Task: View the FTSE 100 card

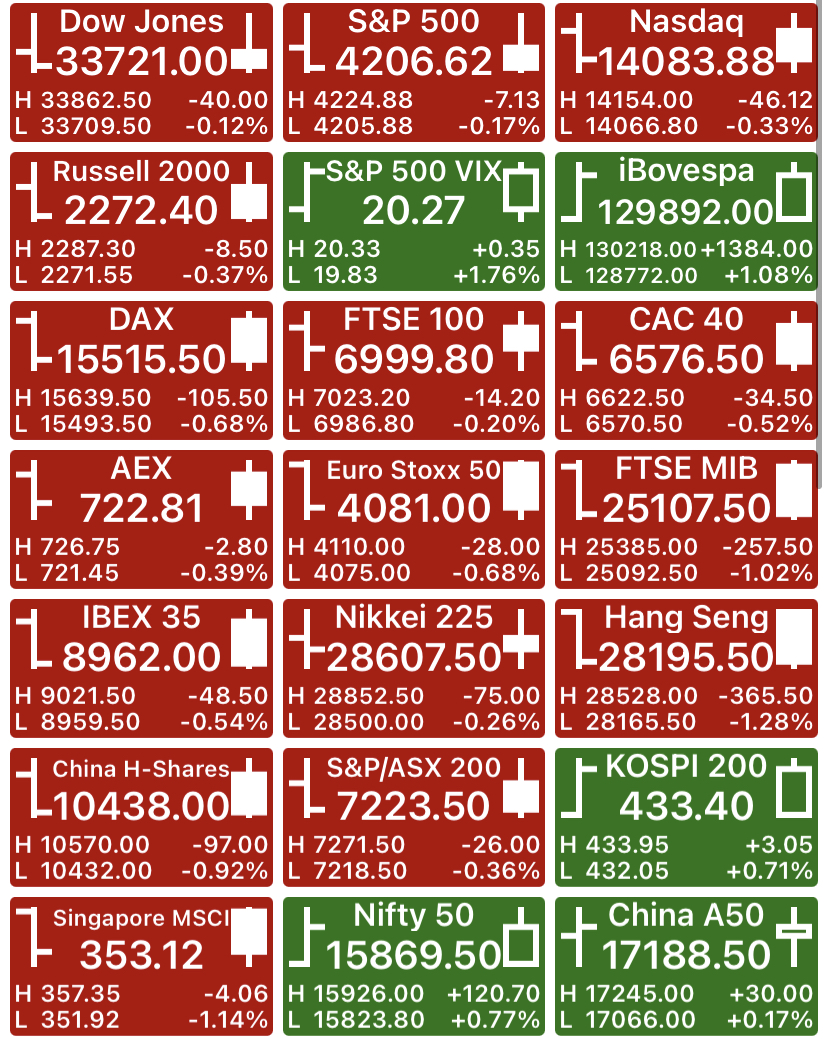Action: (414, 370)
